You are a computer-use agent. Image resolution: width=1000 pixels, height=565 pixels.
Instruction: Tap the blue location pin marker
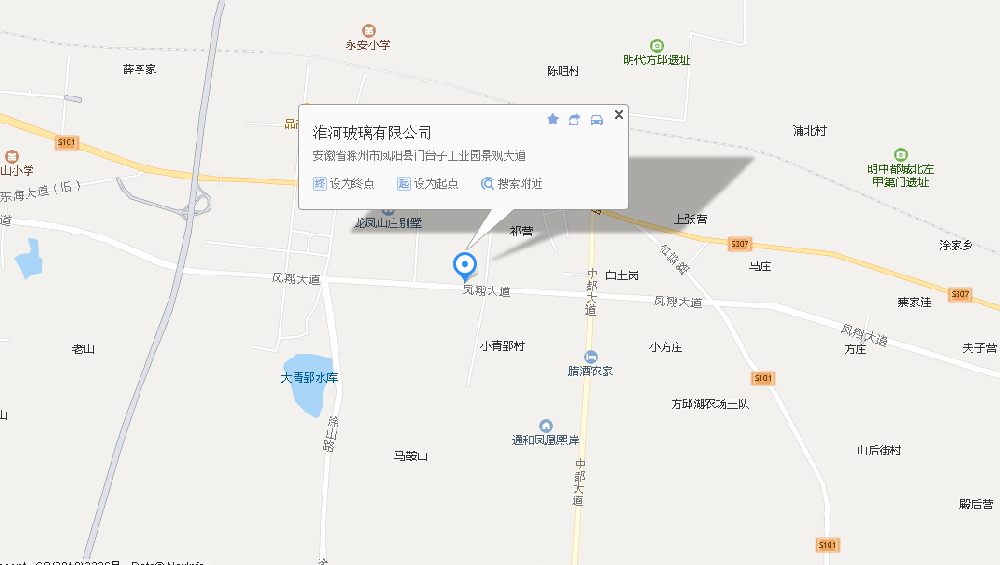click(465, 265)
